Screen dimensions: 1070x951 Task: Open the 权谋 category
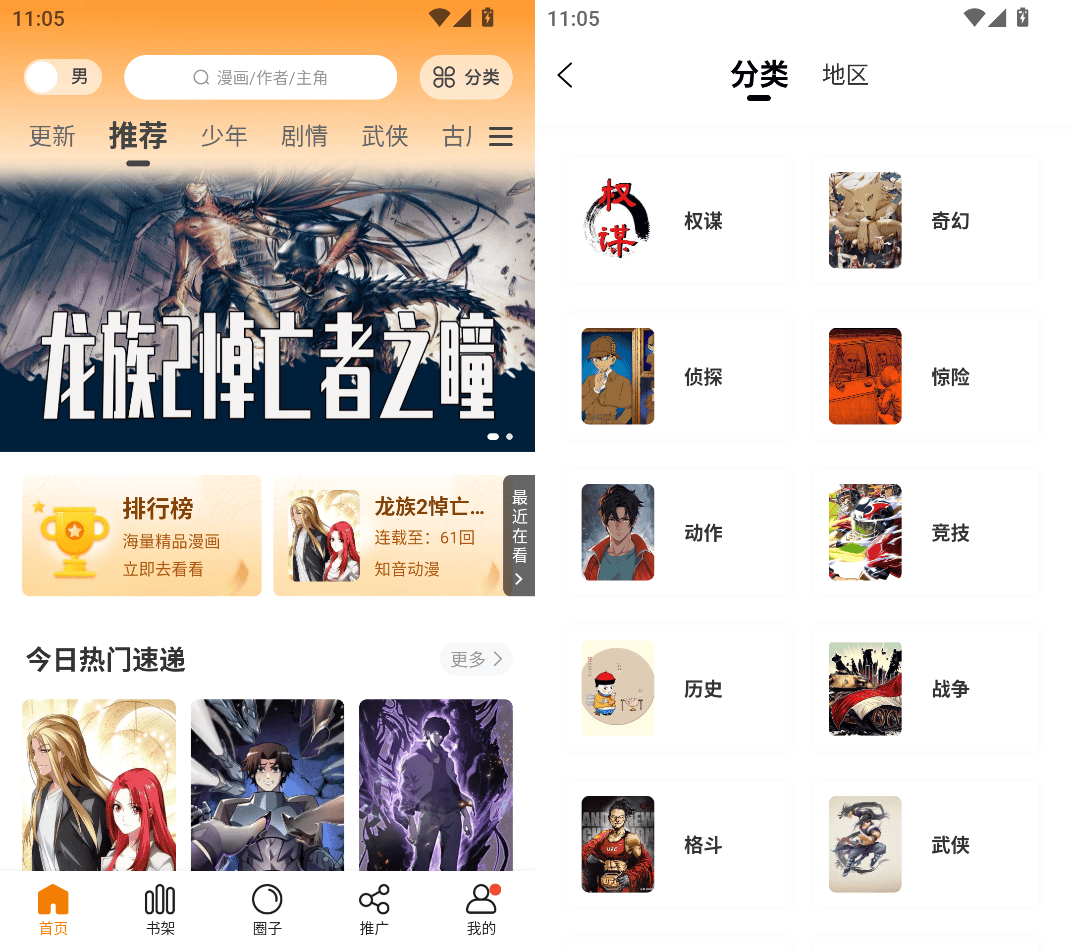point(678,221)
